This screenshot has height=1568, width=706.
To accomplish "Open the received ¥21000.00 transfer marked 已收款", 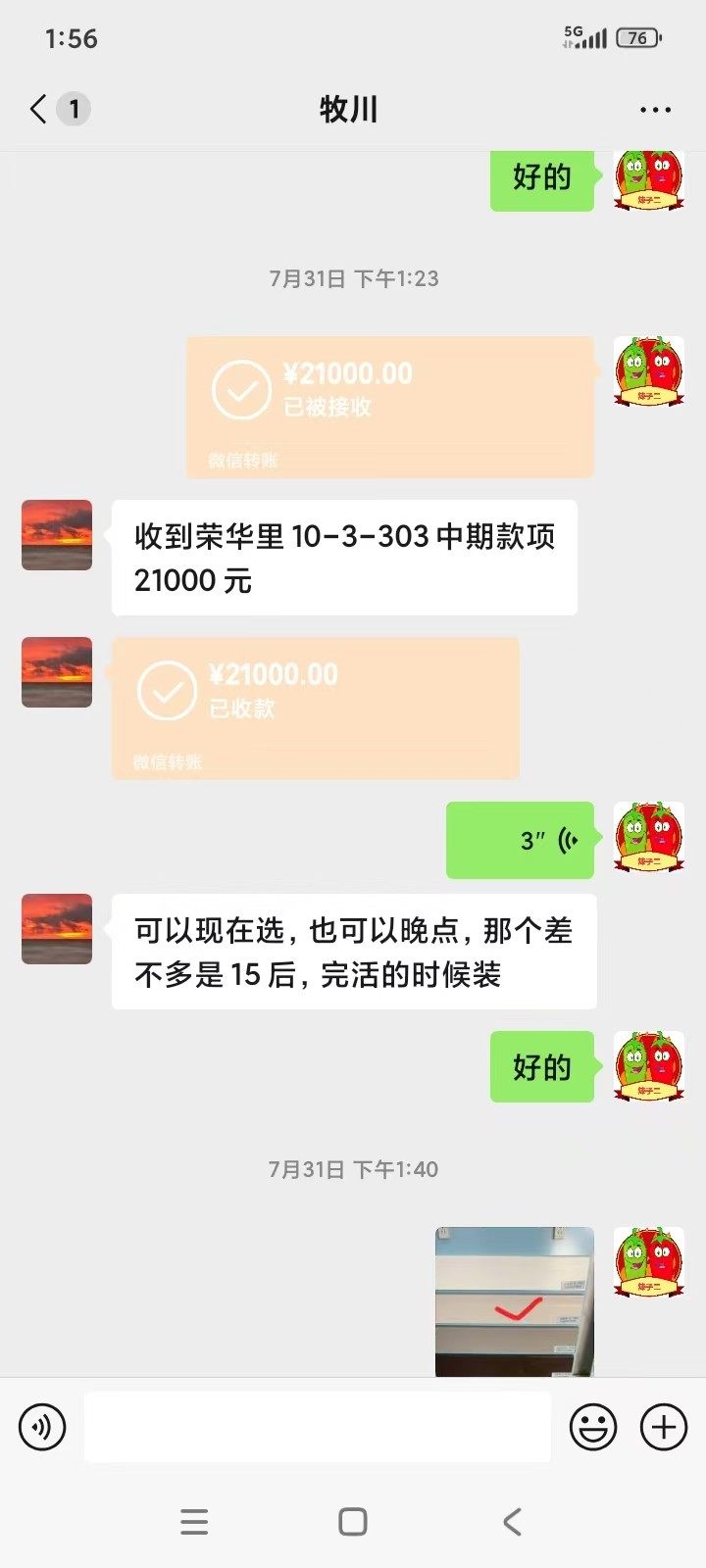I will 315,708.
